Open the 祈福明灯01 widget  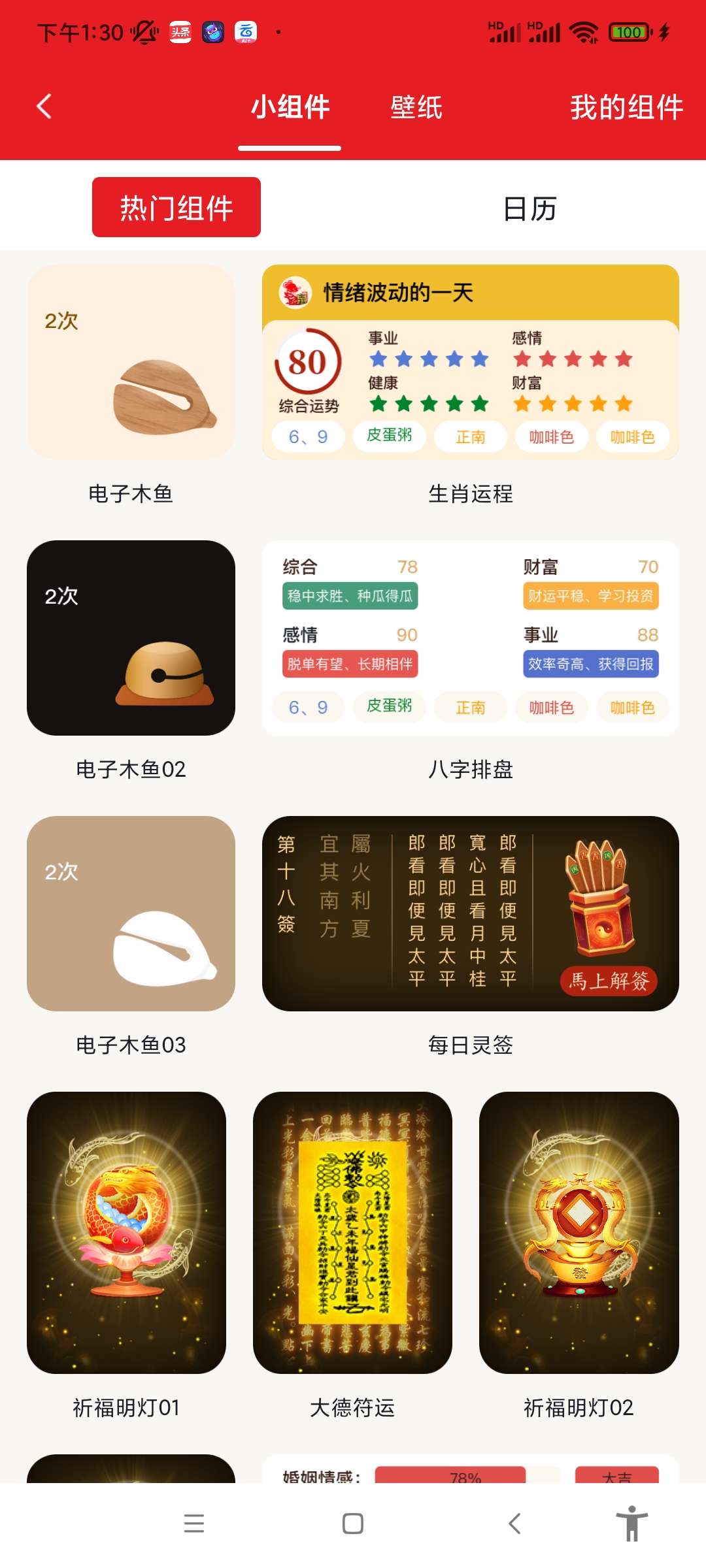126,1232
